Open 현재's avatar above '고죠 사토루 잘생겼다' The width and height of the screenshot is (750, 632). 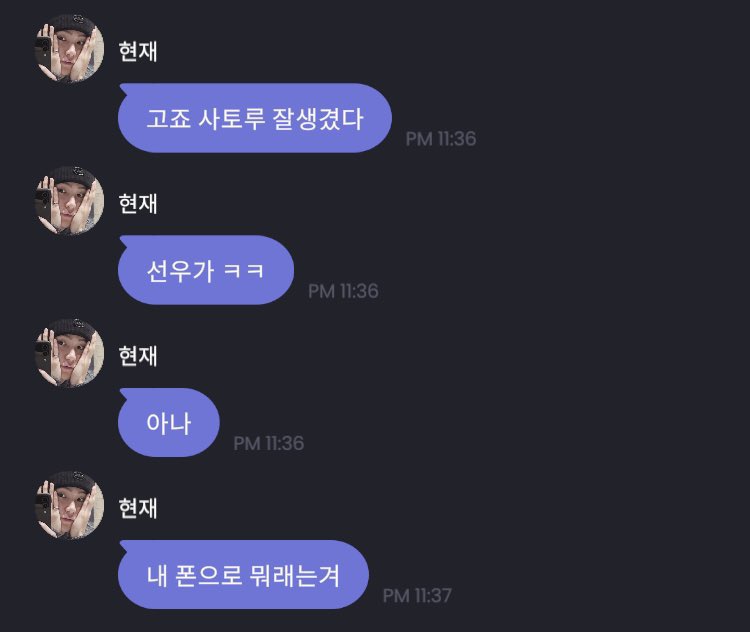click(x=70, y=49)
